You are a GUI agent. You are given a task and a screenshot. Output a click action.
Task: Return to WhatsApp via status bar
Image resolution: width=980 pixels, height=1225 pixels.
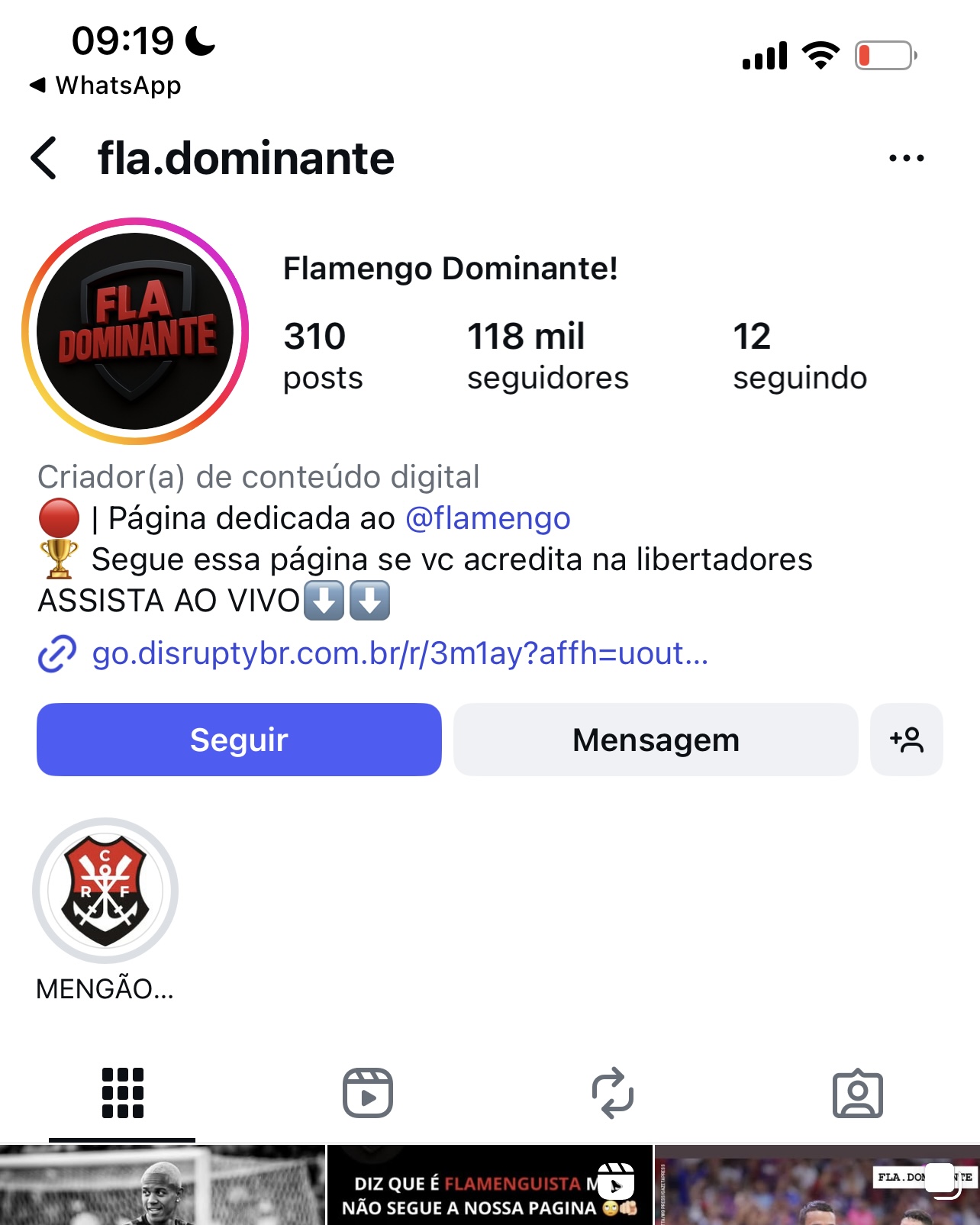tap(105, 85)
